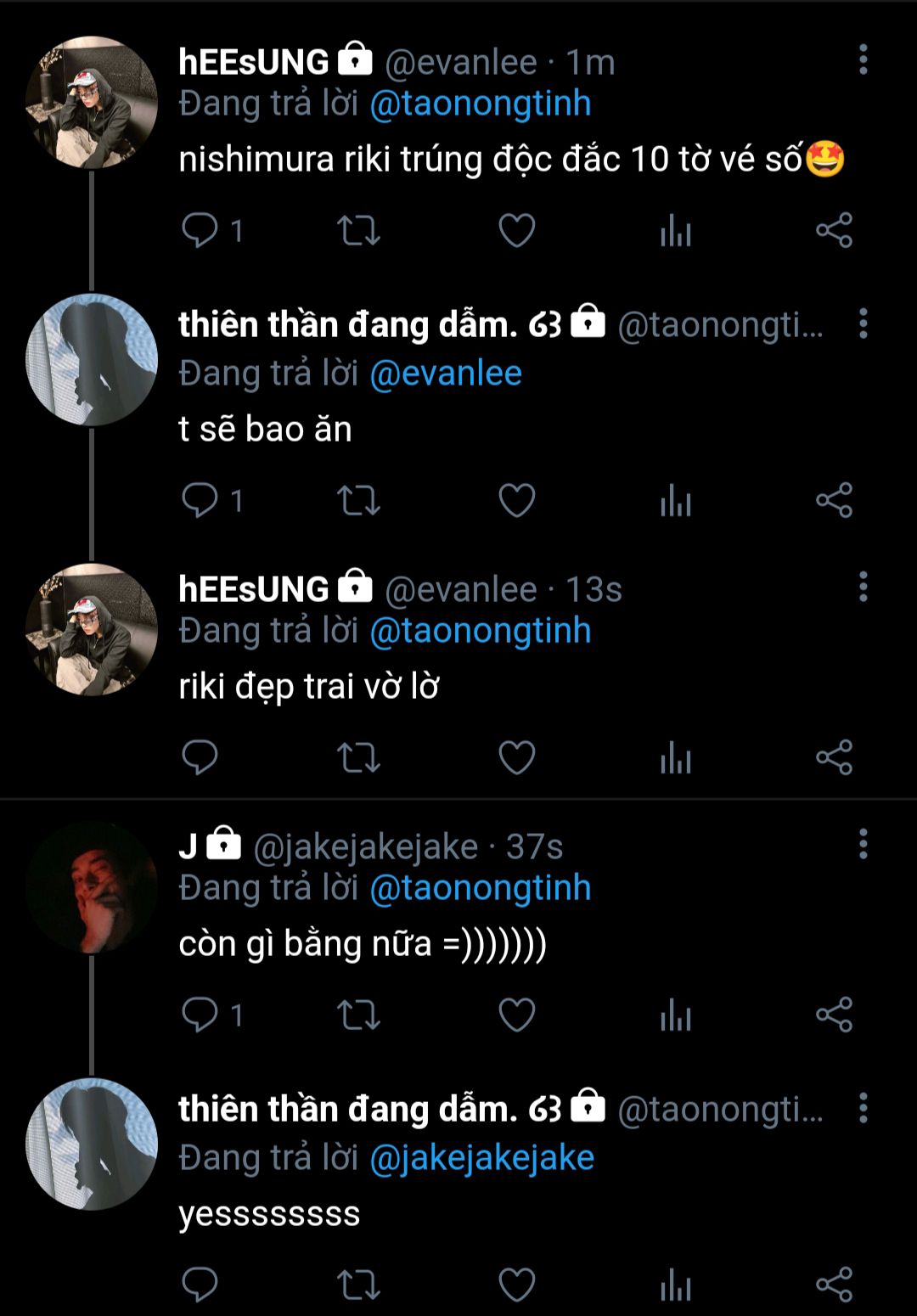Retweet the "yesssssssss" tweet
917x1316 pixels.
click(358, 1285)
